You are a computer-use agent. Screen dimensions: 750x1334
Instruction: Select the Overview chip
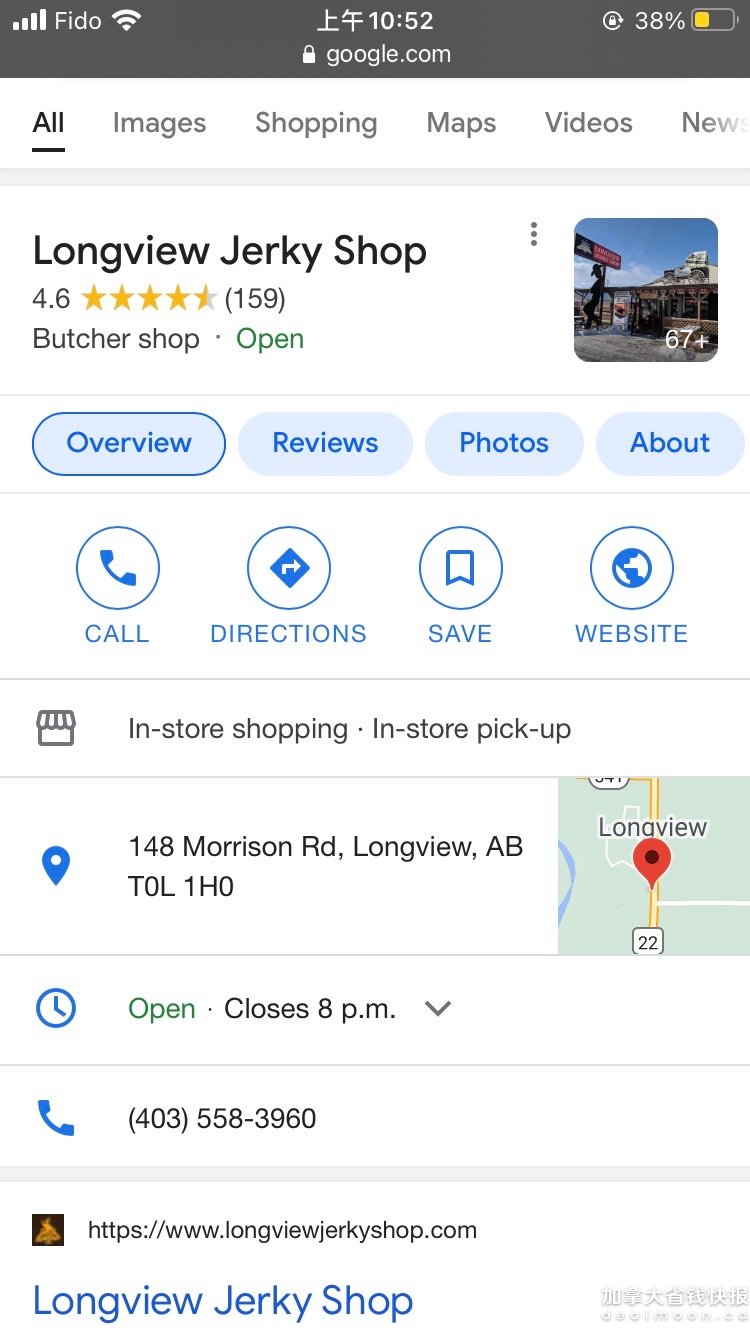[x=129, y=443]
